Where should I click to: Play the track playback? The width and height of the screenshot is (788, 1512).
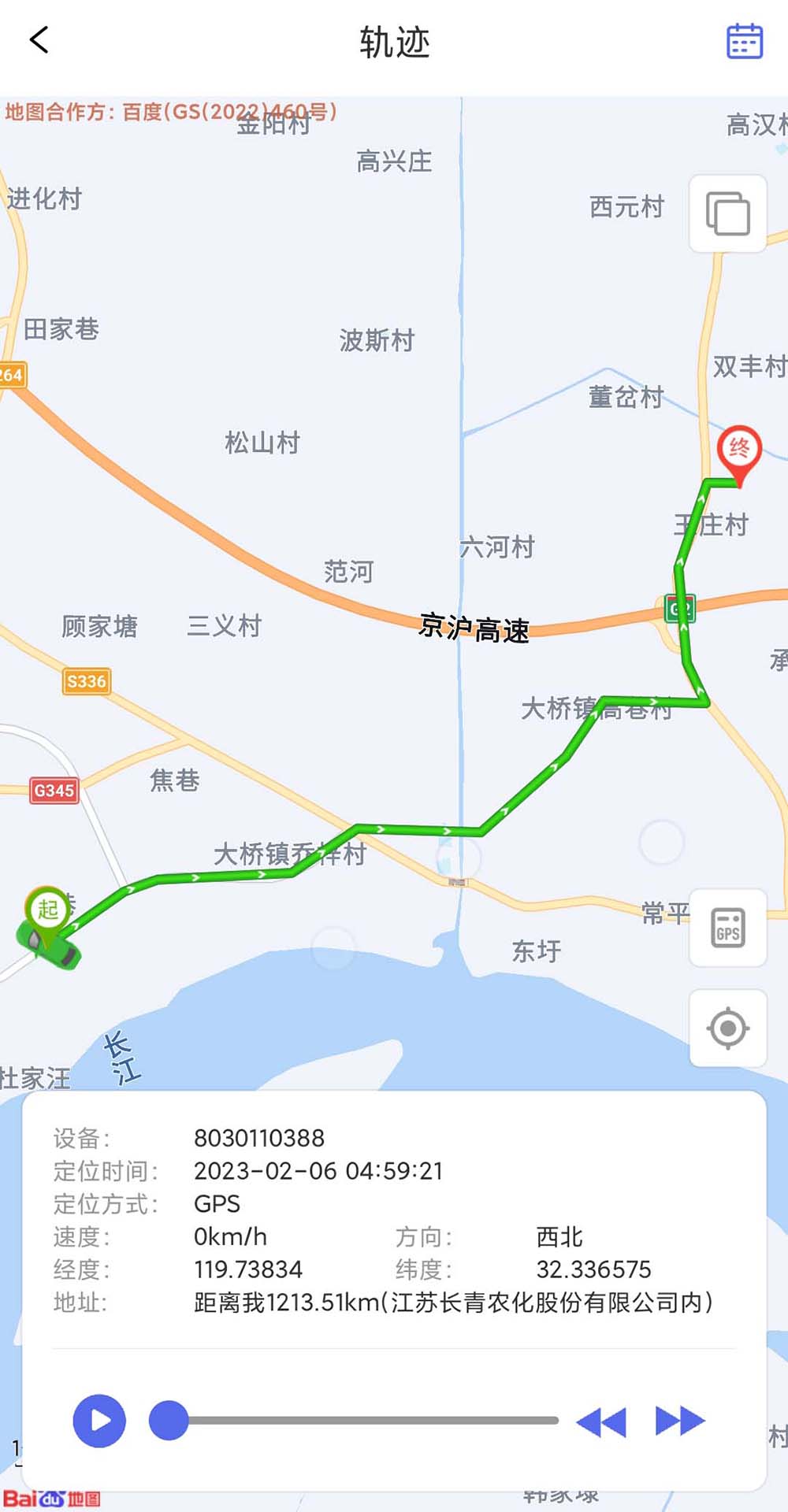pyautogui.click(x=99, y=1421)
